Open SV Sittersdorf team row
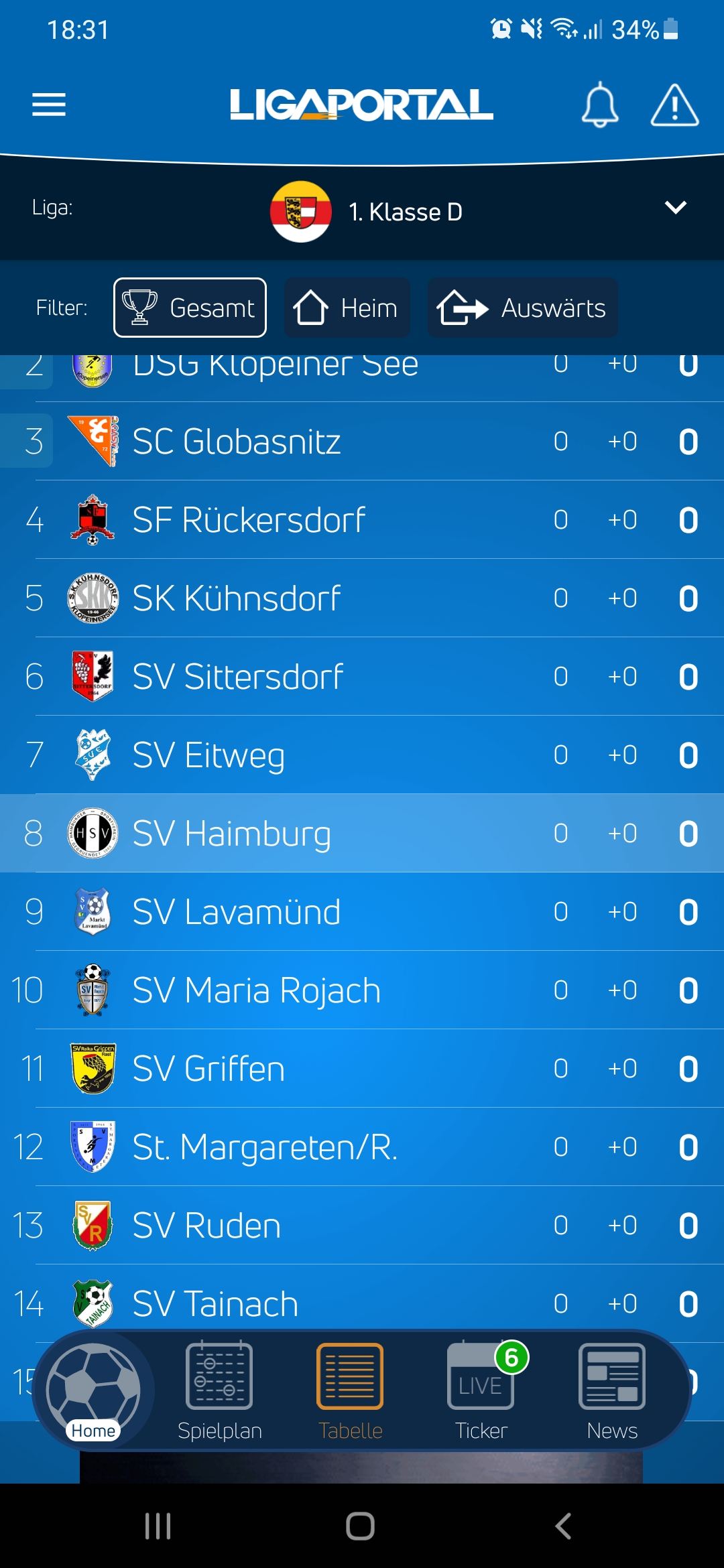Image resolution: width=724 pixels, height=1568 pixels. [x=362, y=677]
